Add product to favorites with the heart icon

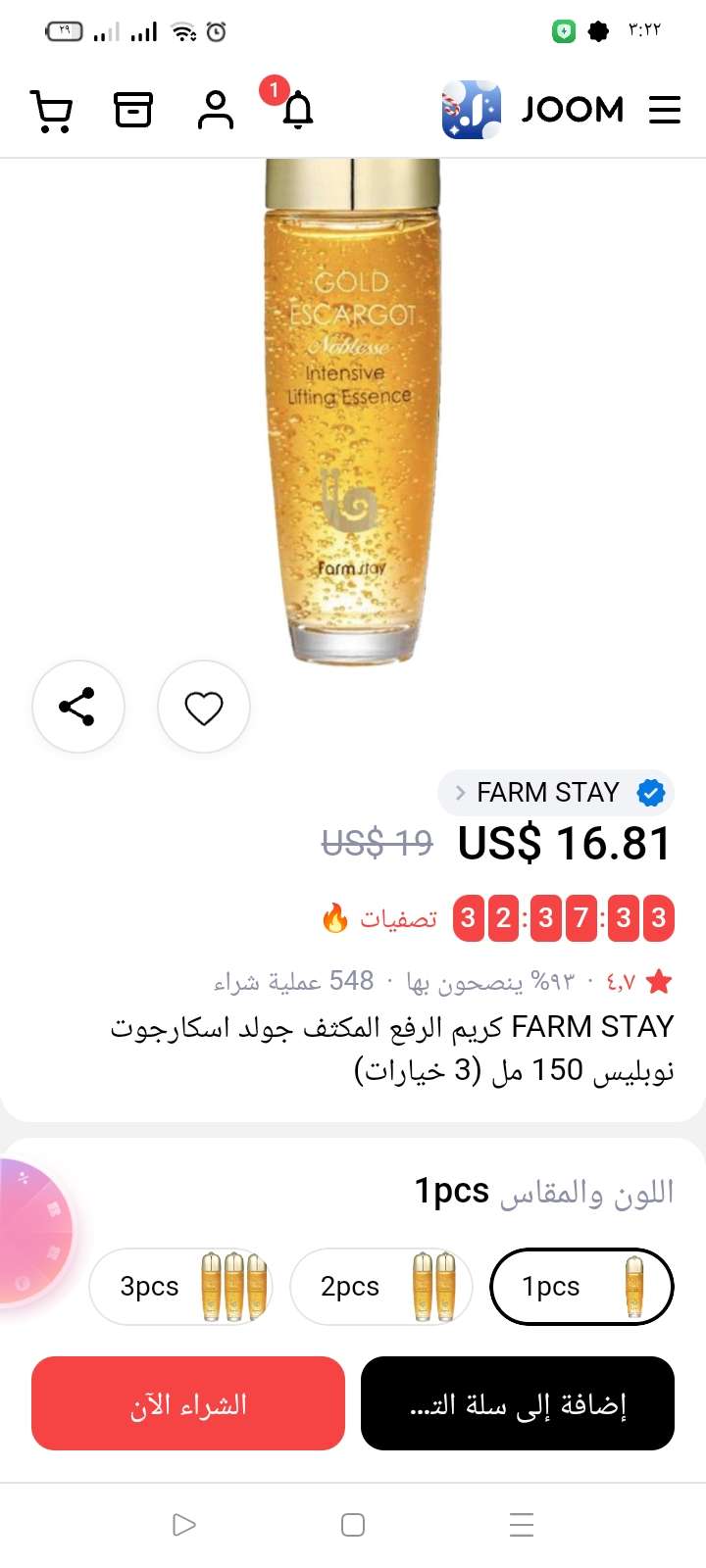coord(203,707)
